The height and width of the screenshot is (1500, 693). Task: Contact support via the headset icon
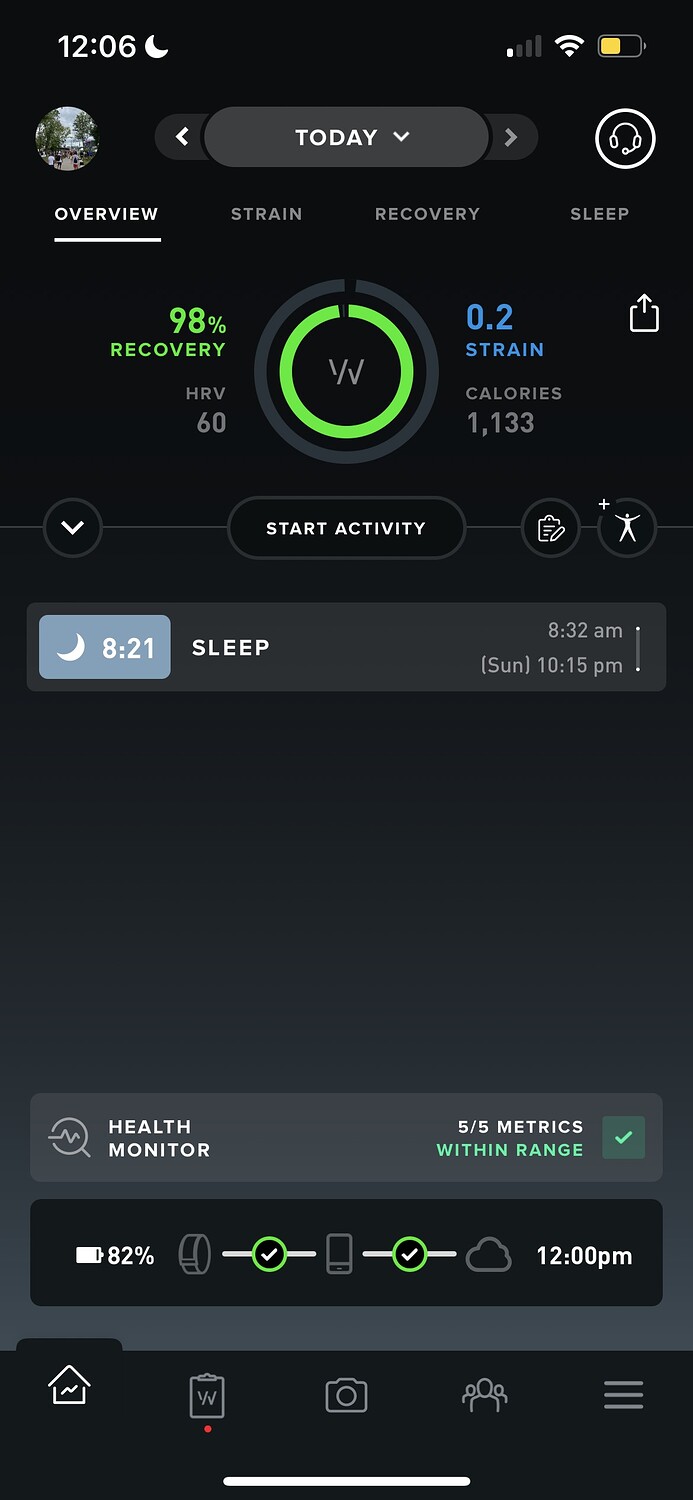tap(625, 138)
